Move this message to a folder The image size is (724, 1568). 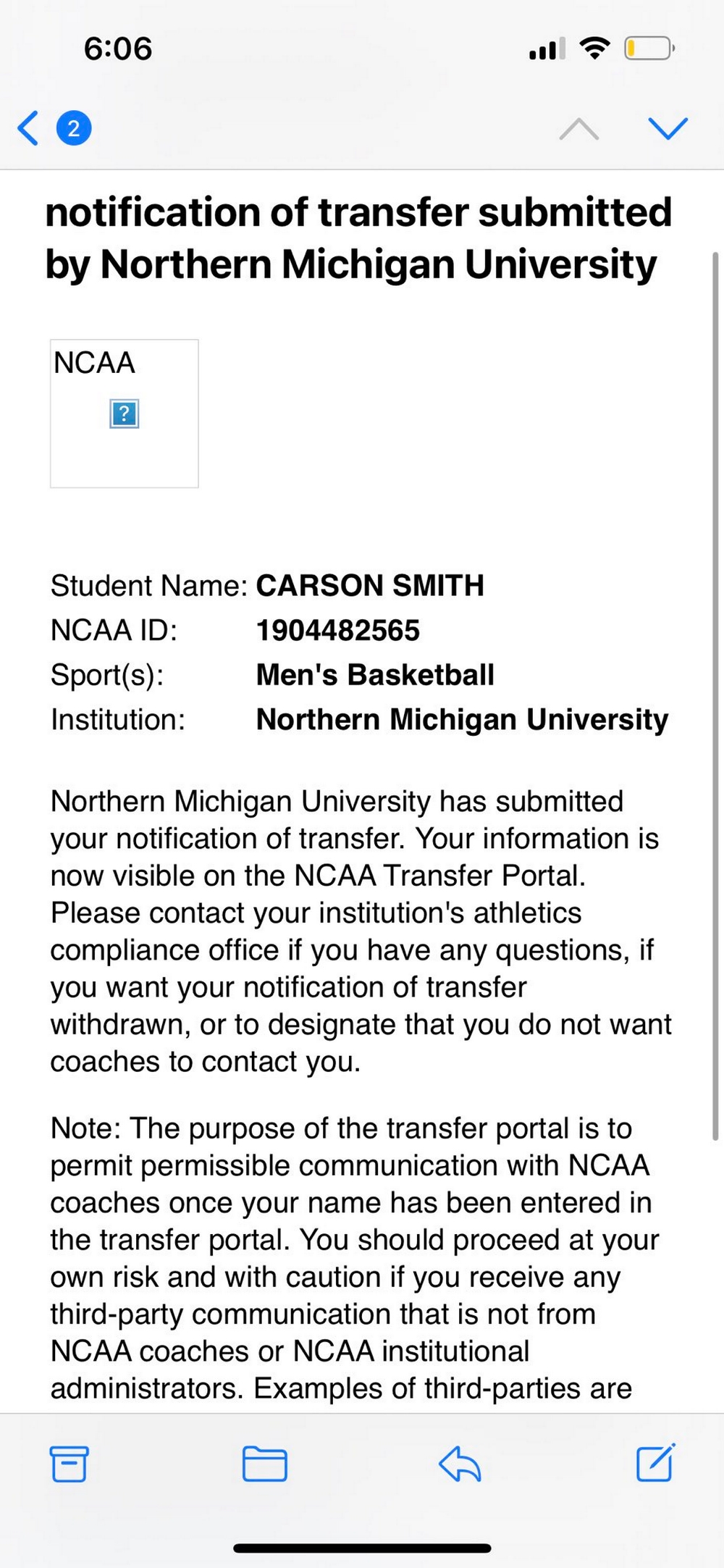click(x=264, y=1464)
